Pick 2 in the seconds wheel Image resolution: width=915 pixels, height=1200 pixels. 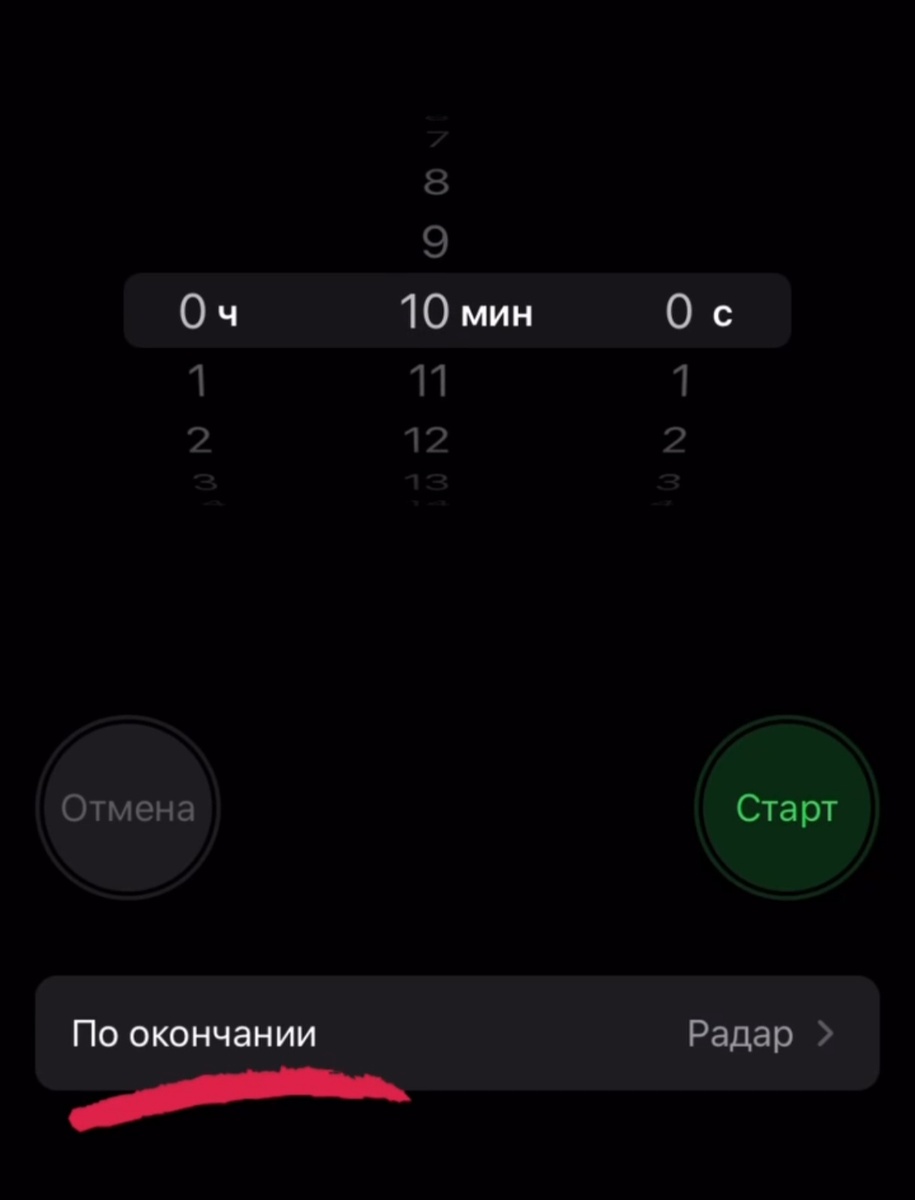tap(676, 439)
